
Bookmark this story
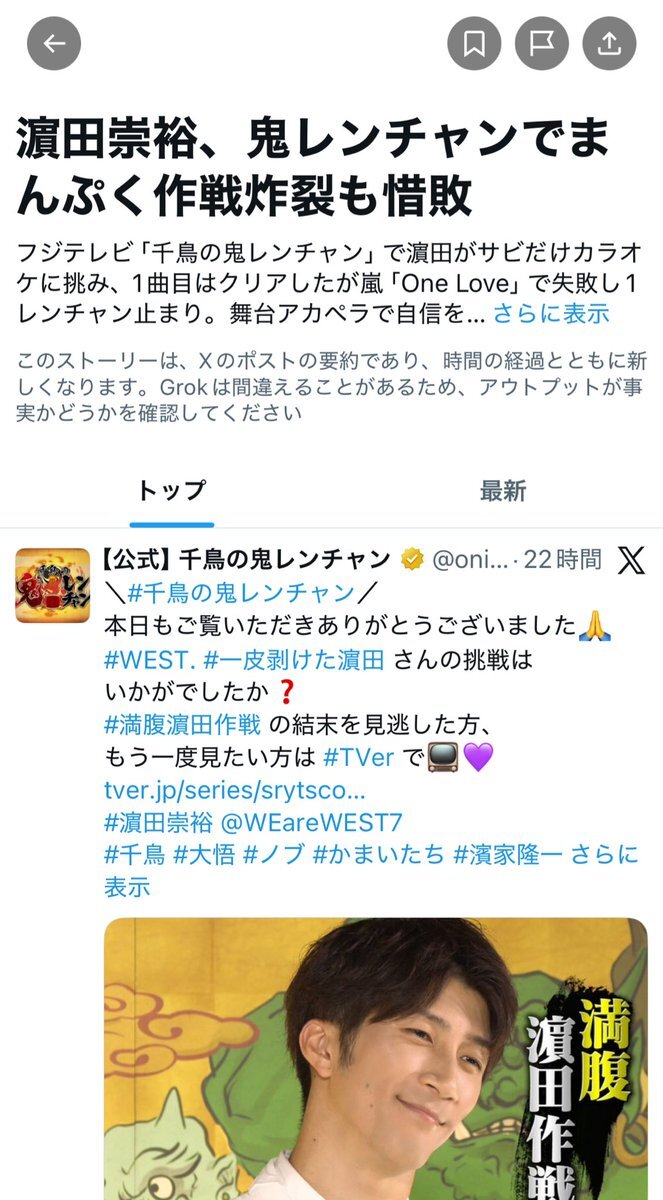474,44
